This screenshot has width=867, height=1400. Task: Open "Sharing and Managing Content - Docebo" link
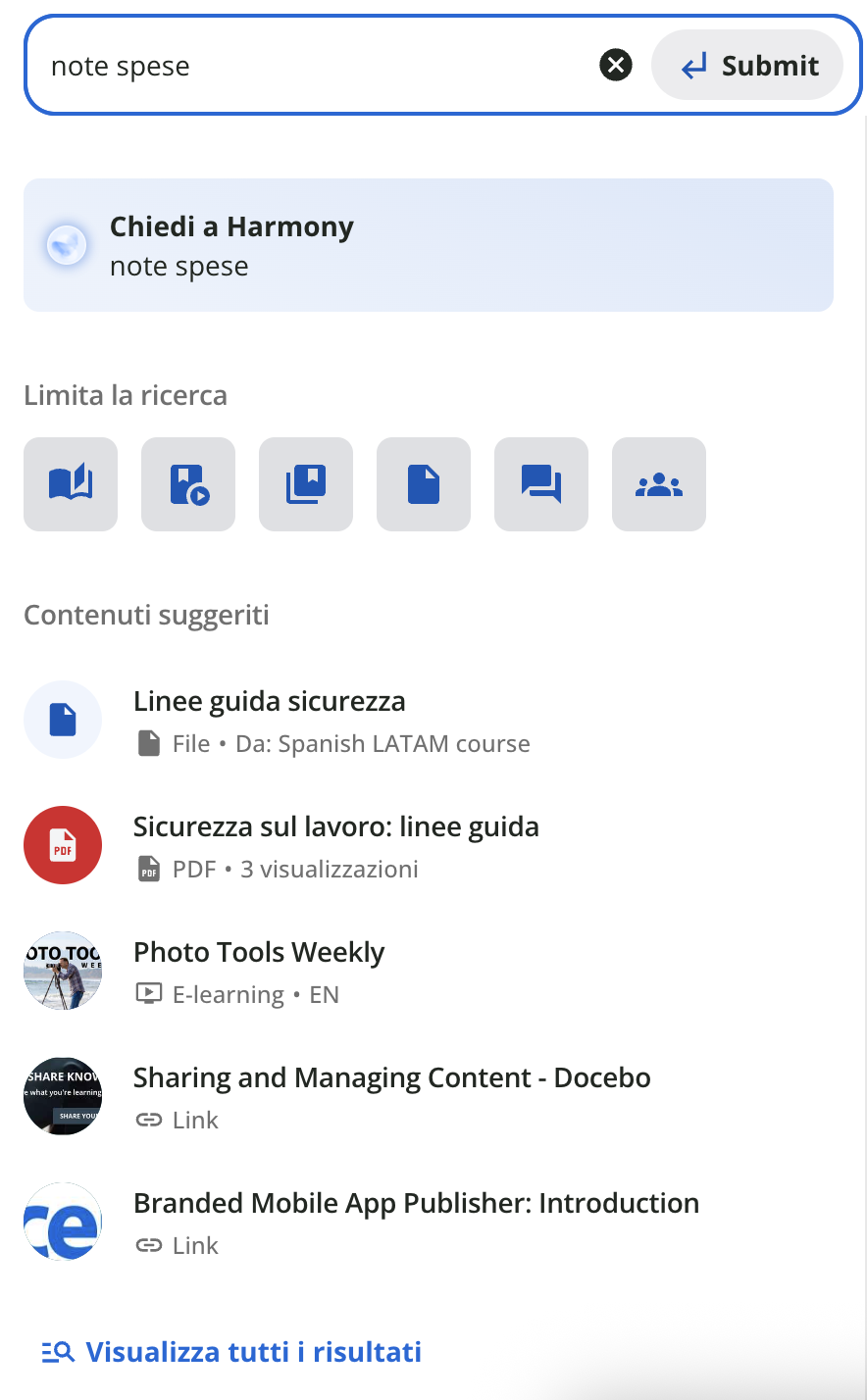click(391, 1078)
